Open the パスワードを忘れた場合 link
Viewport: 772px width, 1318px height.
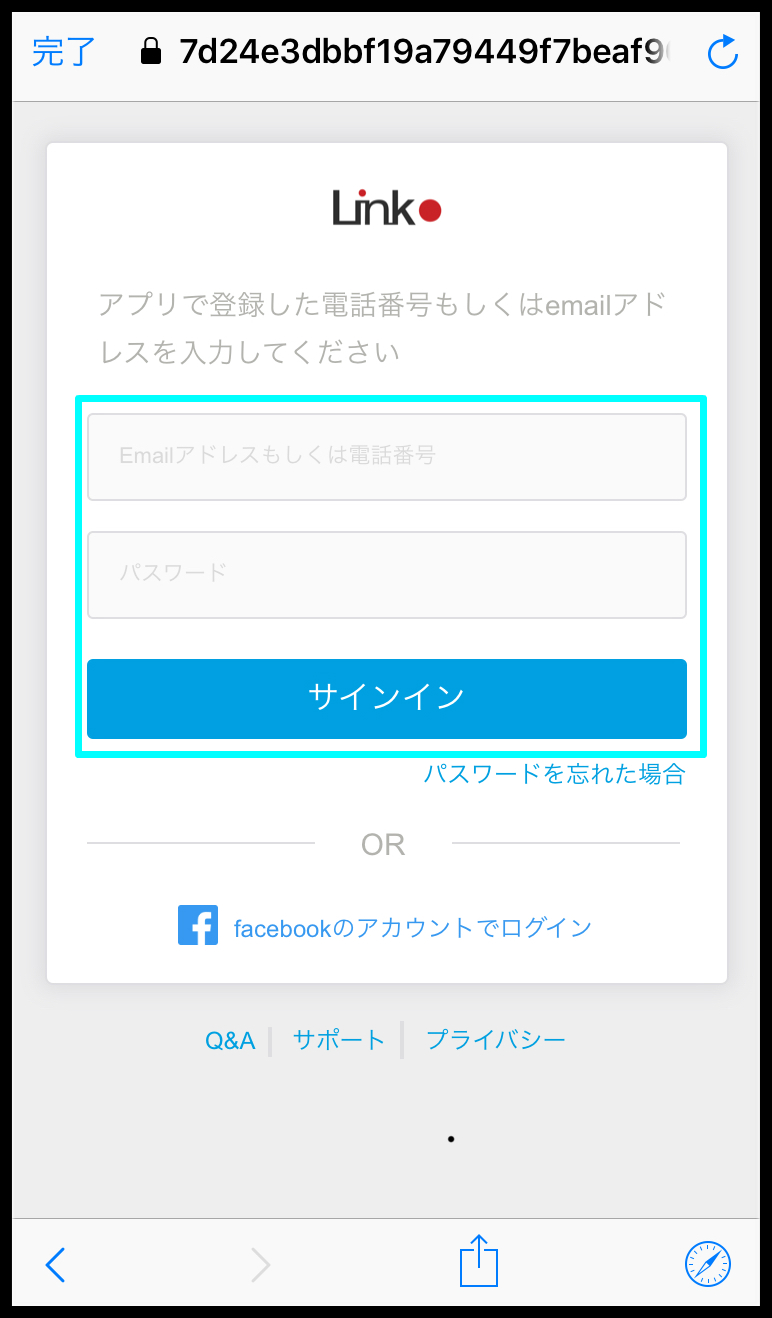[554, 773]
